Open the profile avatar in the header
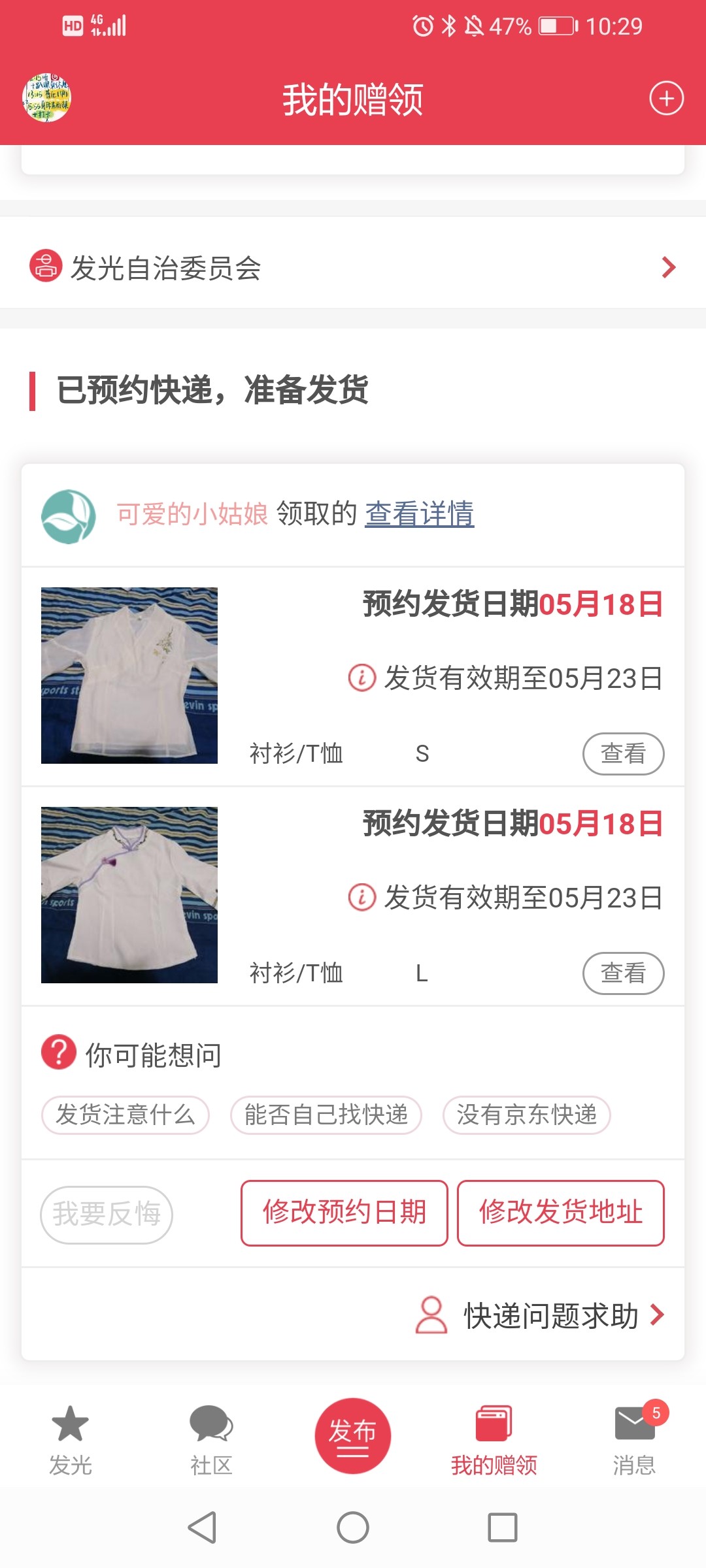The image size is (706, 1568). click(46, 98)
